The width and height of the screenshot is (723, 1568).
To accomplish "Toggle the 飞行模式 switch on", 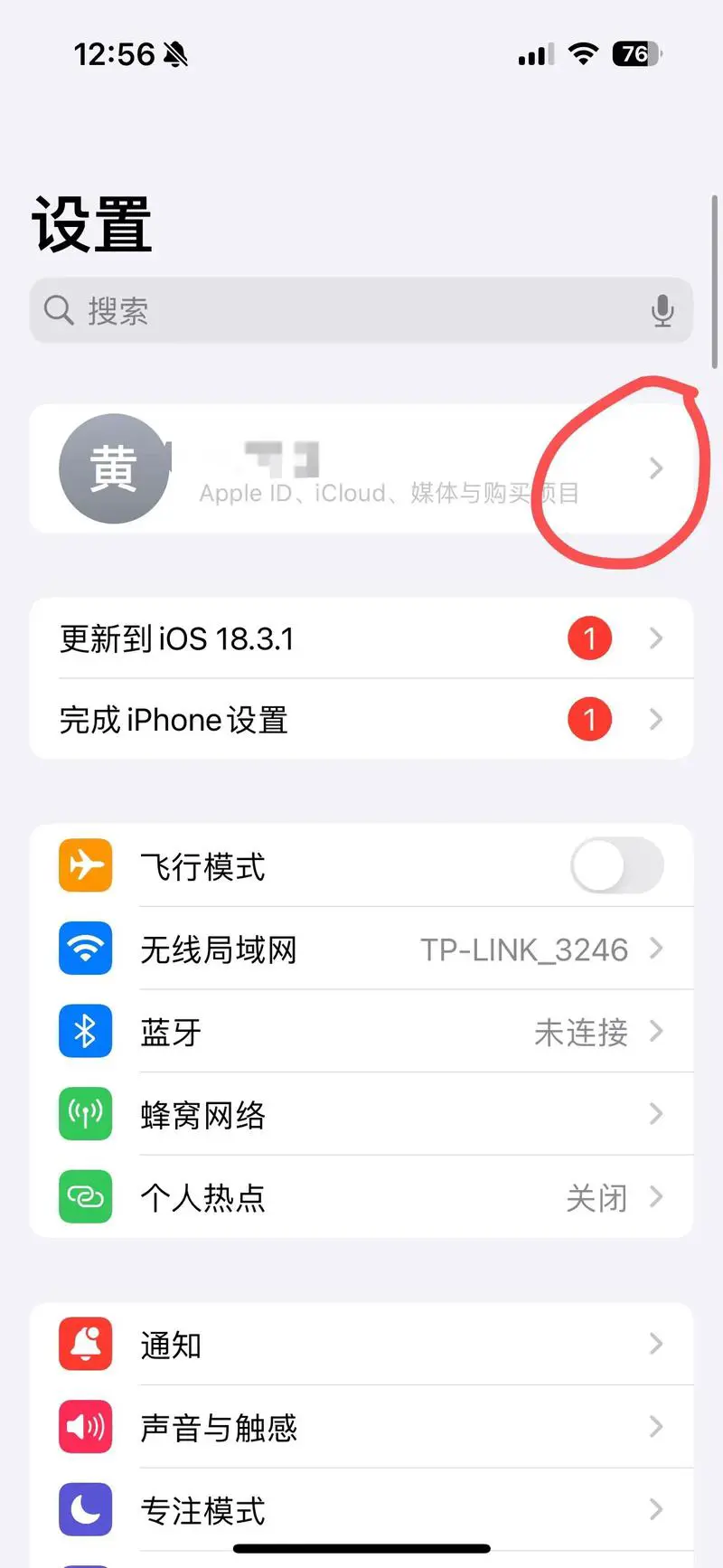I will pyautogui.click(x=617, y=865).
